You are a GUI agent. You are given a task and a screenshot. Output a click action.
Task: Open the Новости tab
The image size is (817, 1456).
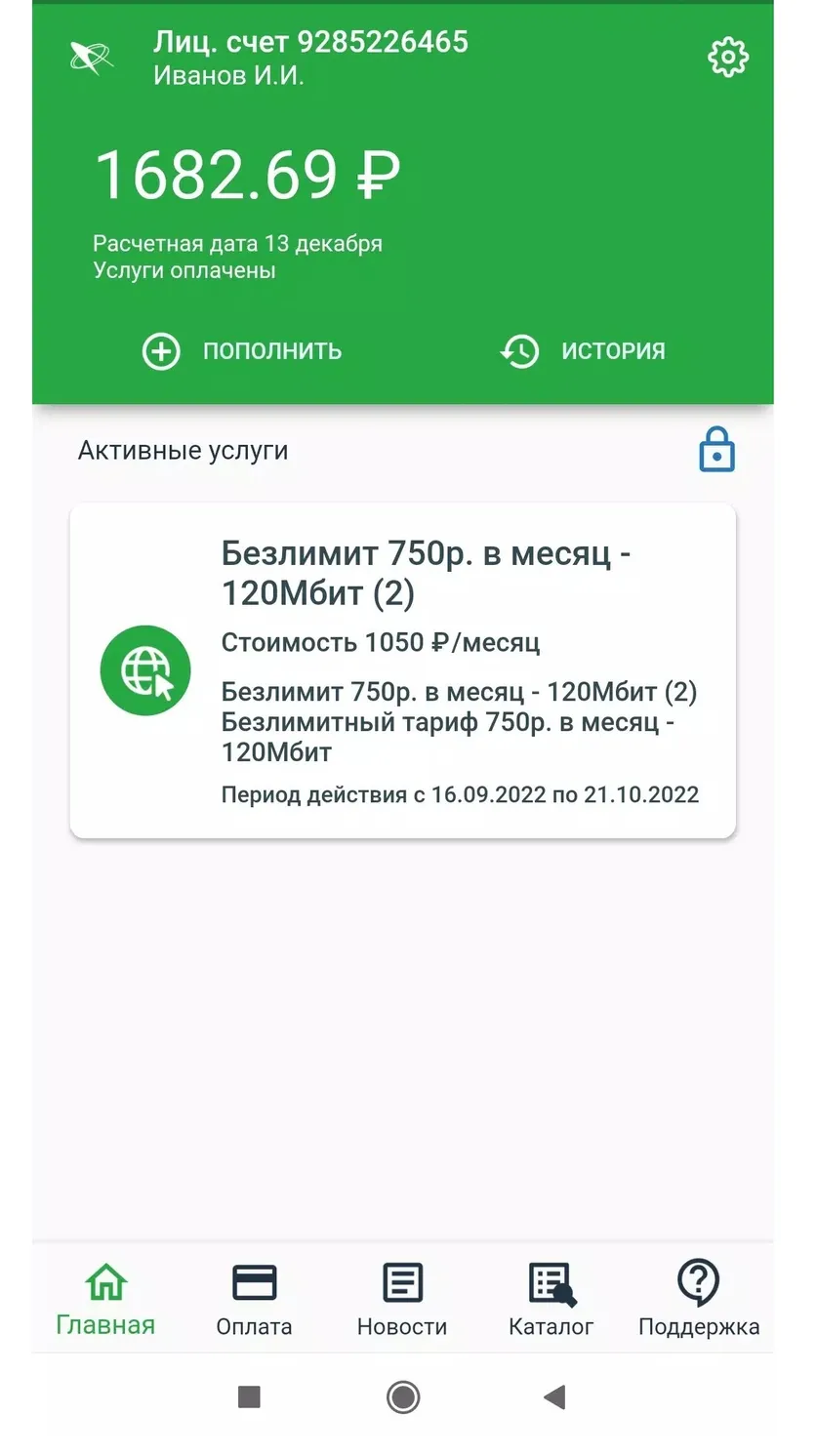(x=402, y=1299)
